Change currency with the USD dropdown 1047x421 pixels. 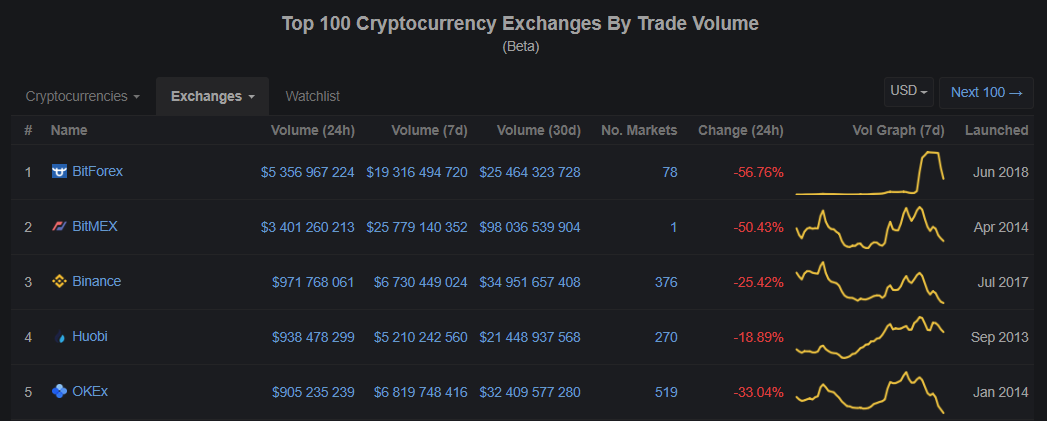coord(909,92)
